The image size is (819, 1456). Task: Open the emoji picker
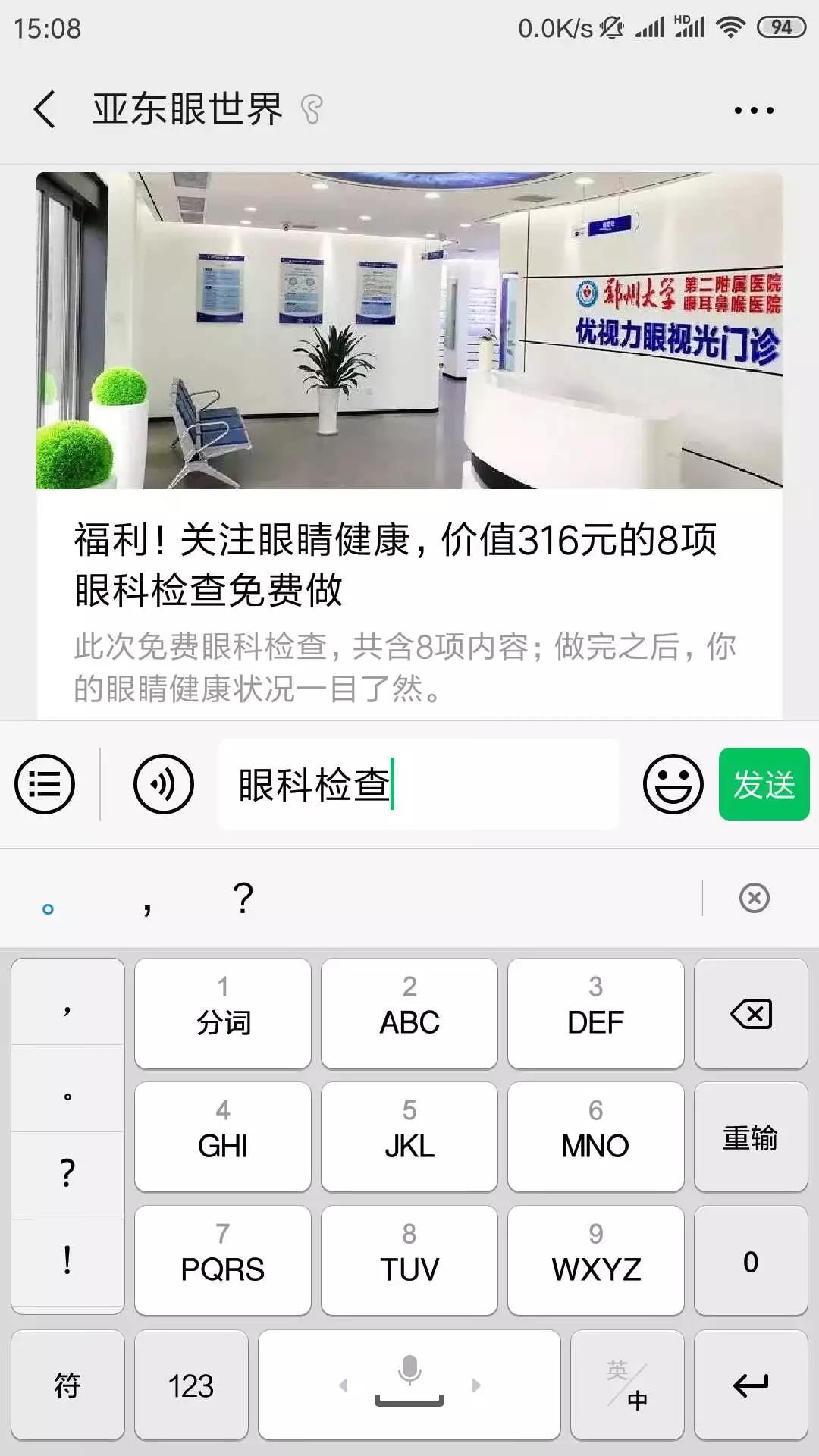(673, 784)
